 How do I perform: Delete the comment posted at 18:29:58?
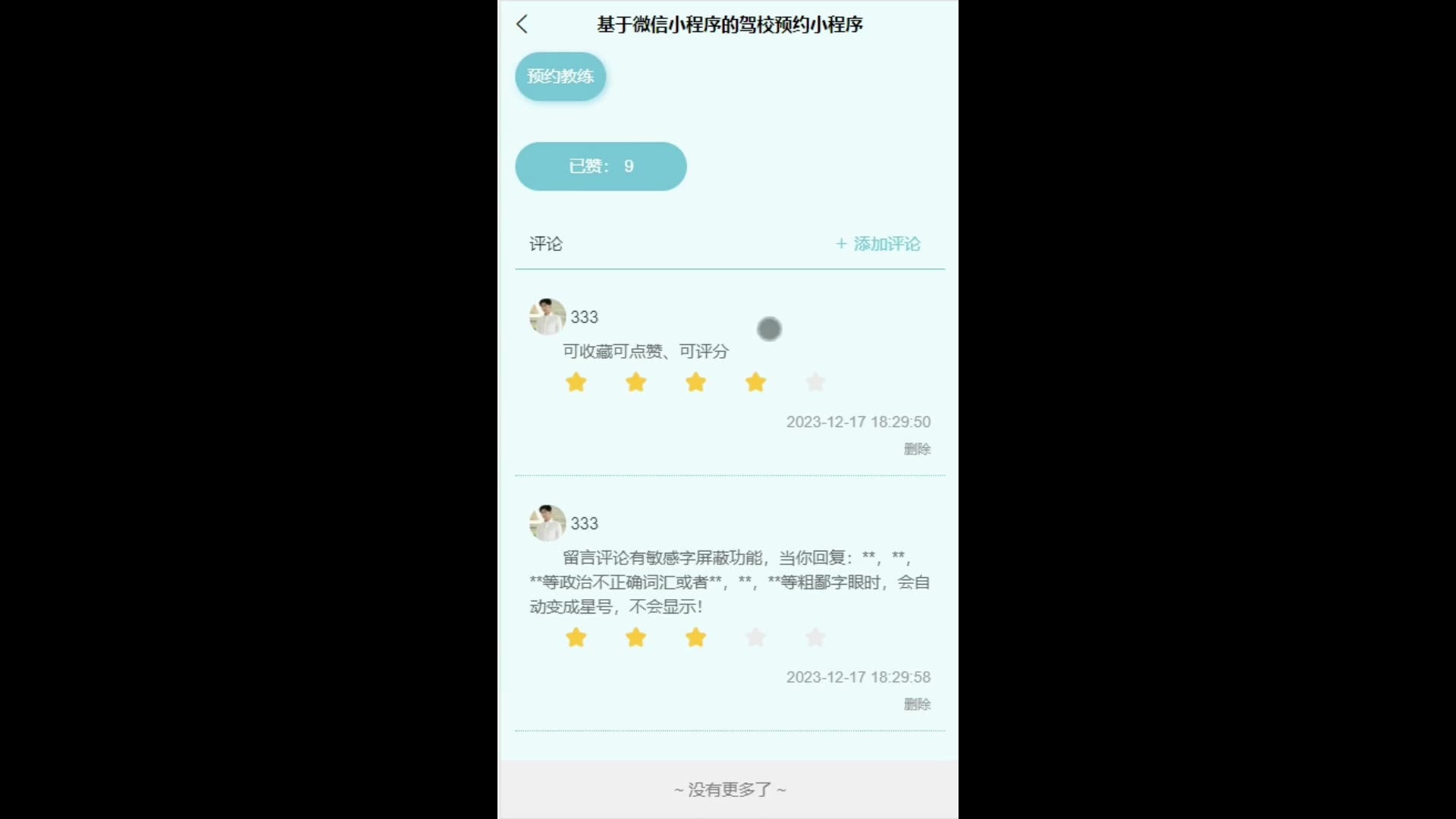917,704
